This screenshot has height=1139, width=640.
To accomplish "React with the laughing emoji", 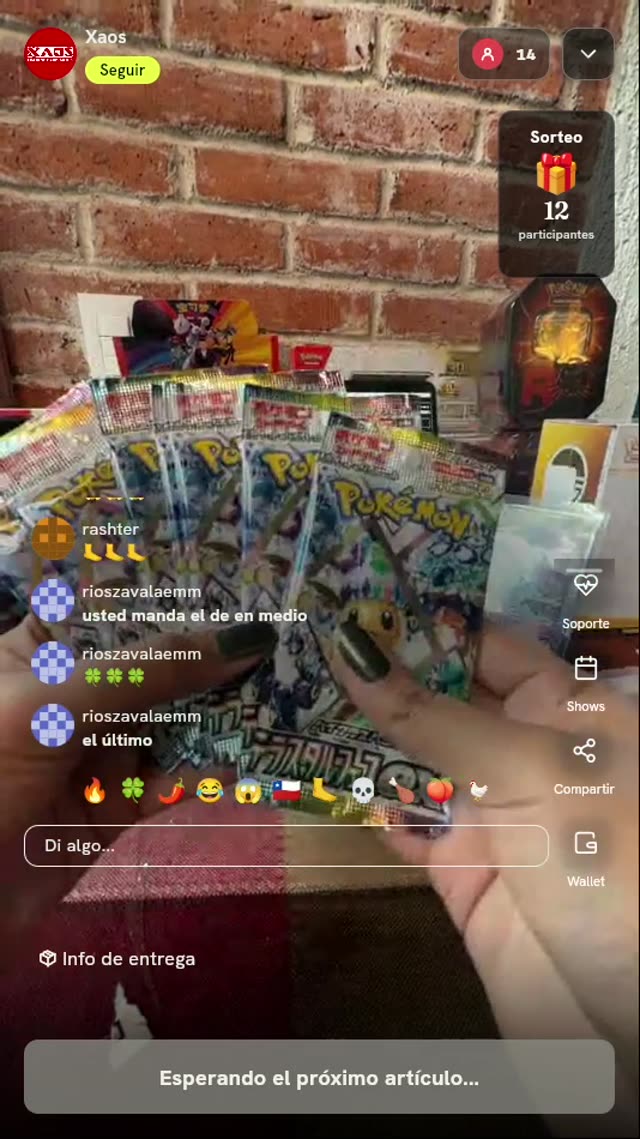I will point(210,790).
